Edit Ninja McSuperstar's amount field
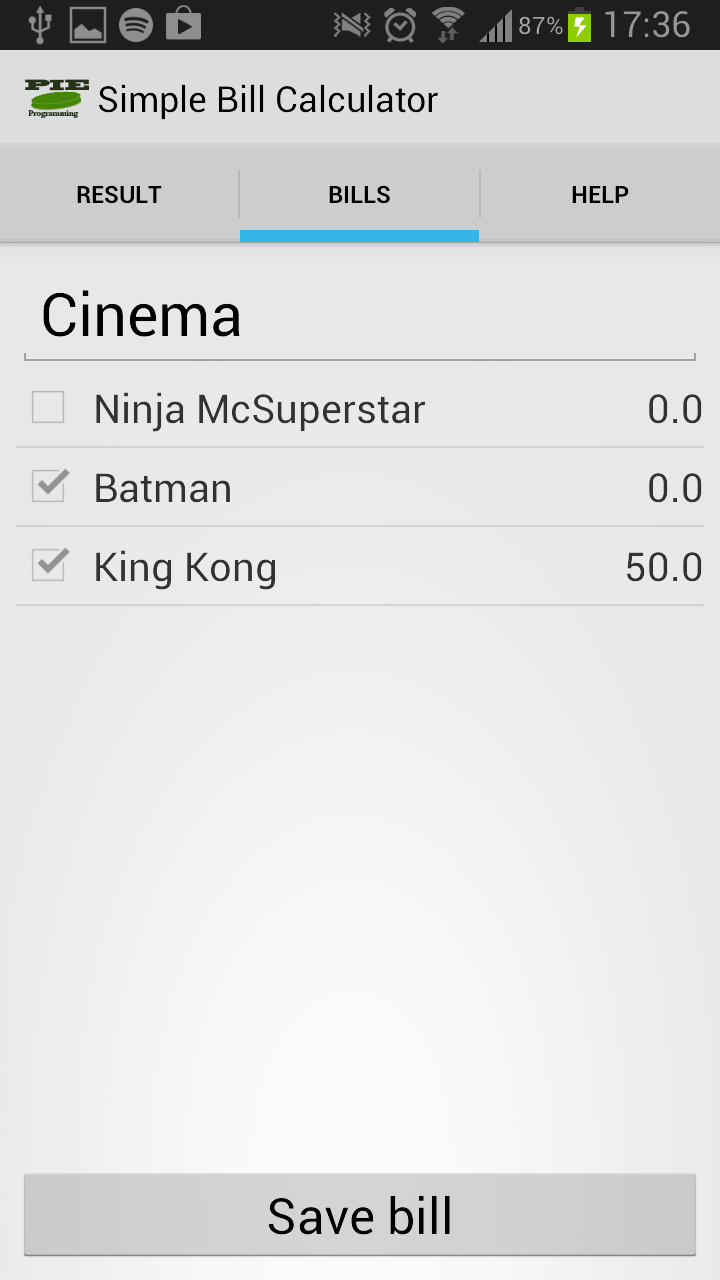720x1280 pixels. tap(675, 409)
